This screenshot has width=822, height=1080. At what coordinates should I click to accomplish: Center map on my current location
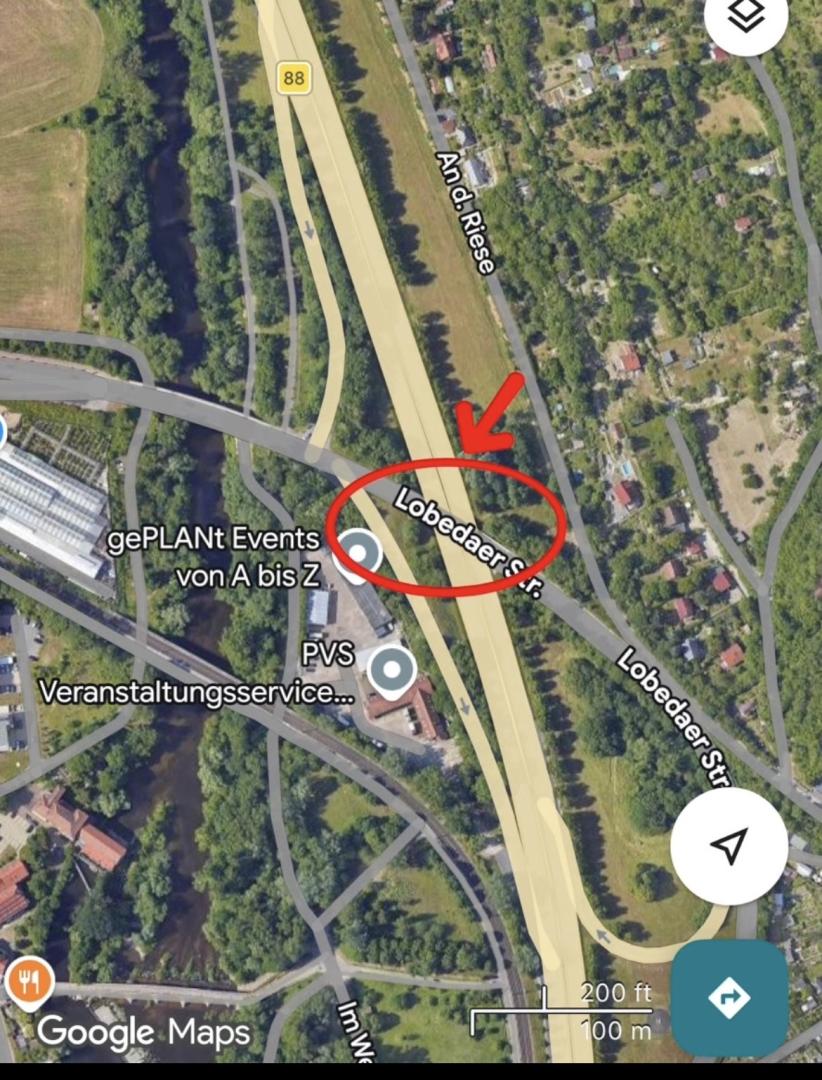[x=730, y=845]
